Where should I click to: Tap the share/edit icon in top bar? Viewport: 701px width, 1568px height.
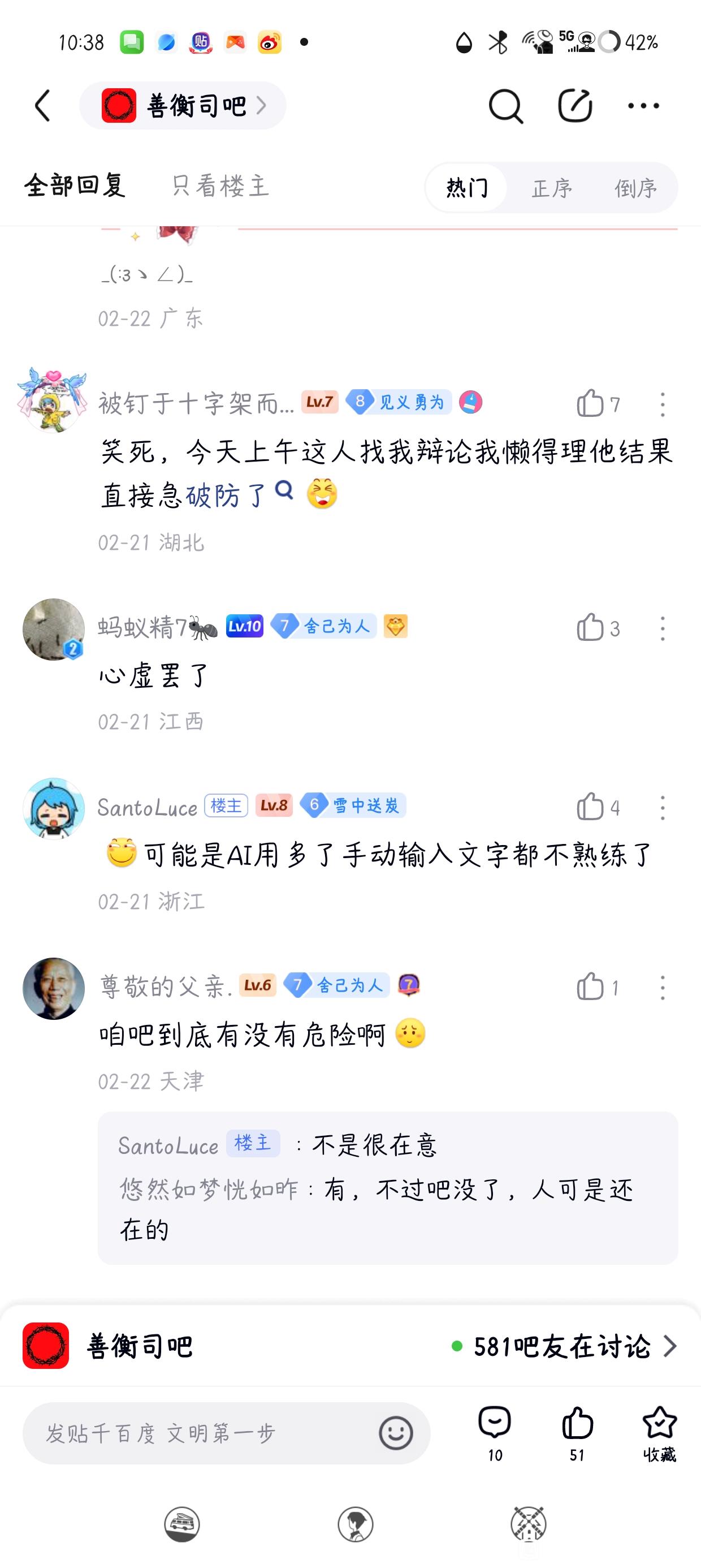(x=575, y=106)
